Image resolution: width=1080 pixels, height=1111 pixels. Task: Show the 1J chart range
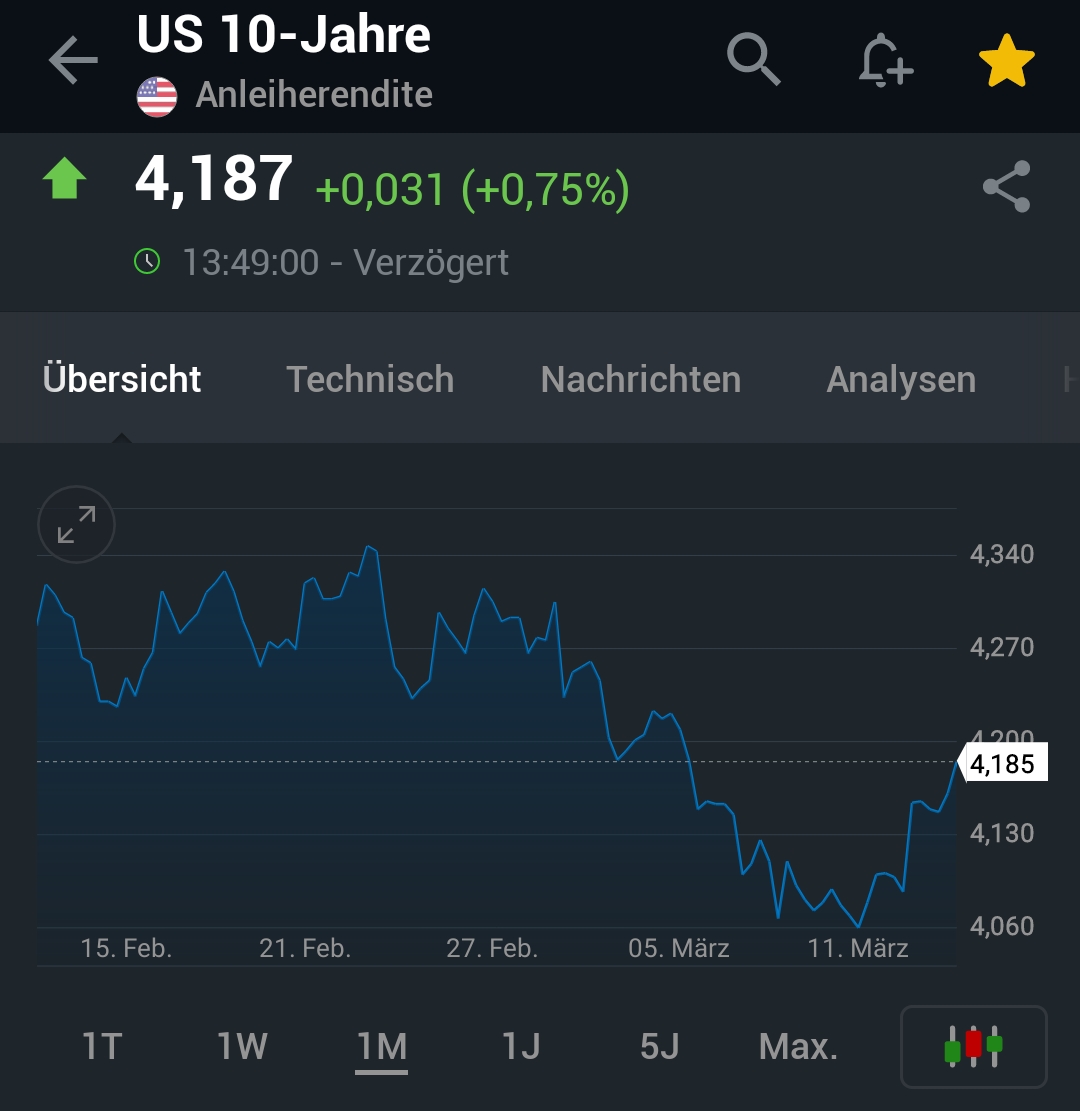coord(521,1047)
